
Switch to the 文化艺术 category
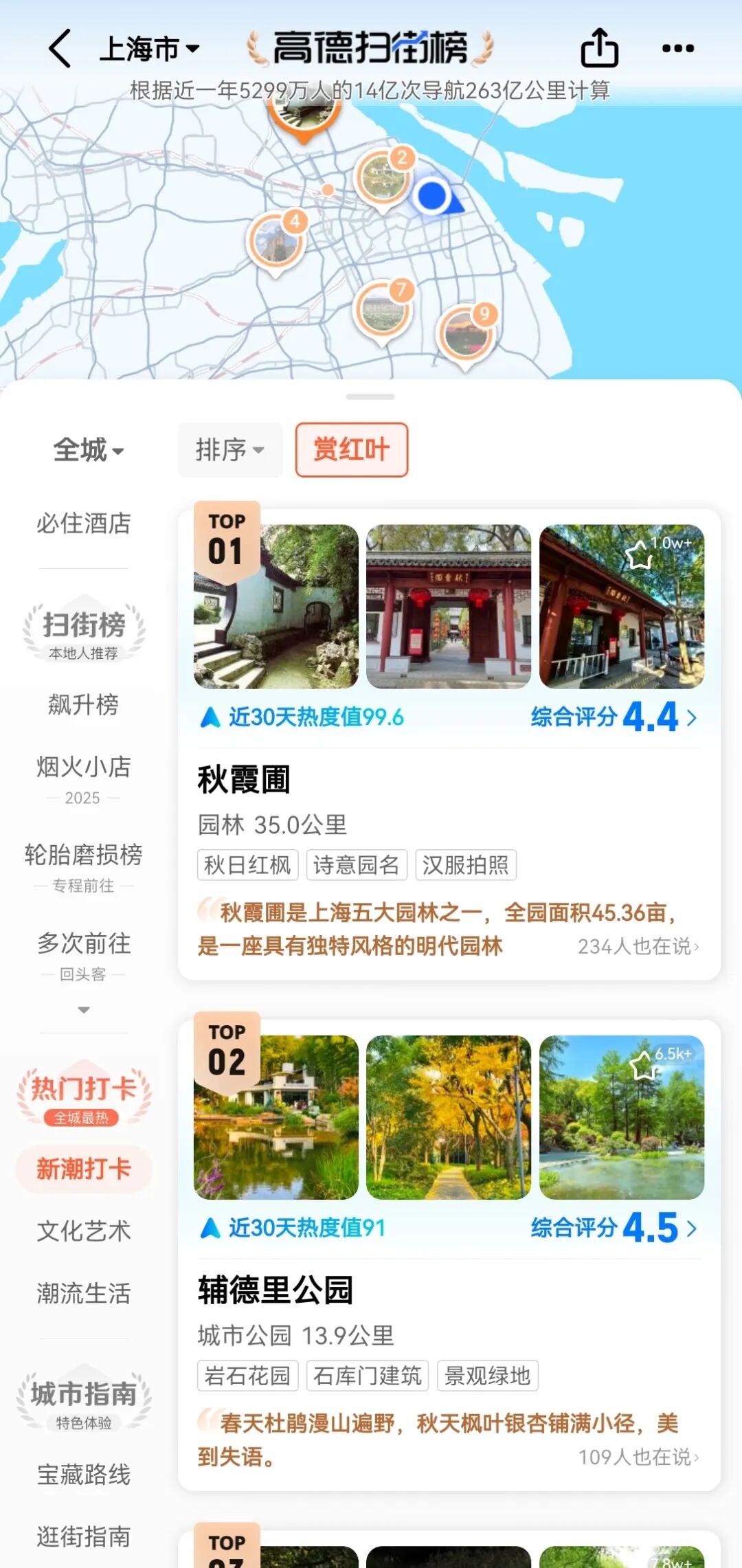tap(83, 1231)
